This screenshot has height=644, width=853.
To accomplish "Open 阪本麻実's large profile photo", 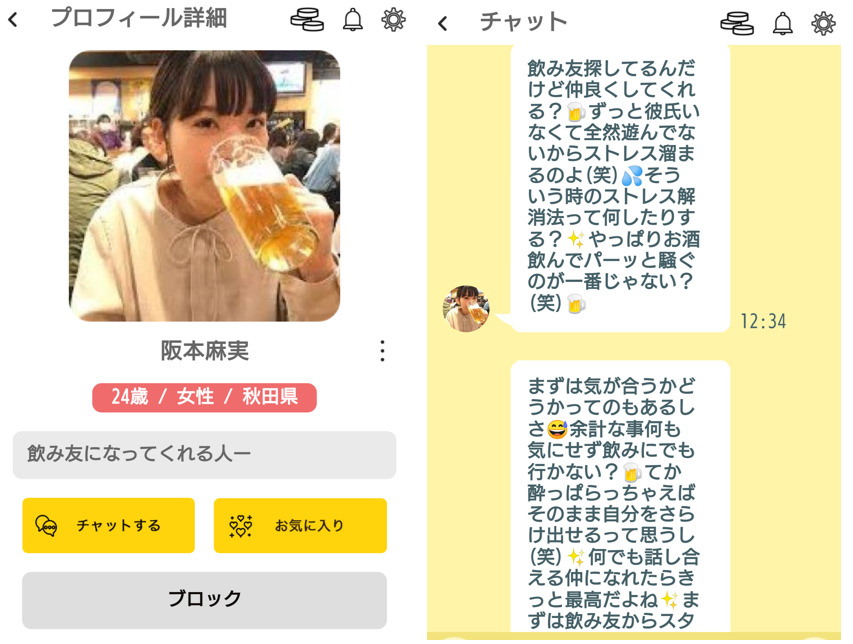I will click(204, 186).
